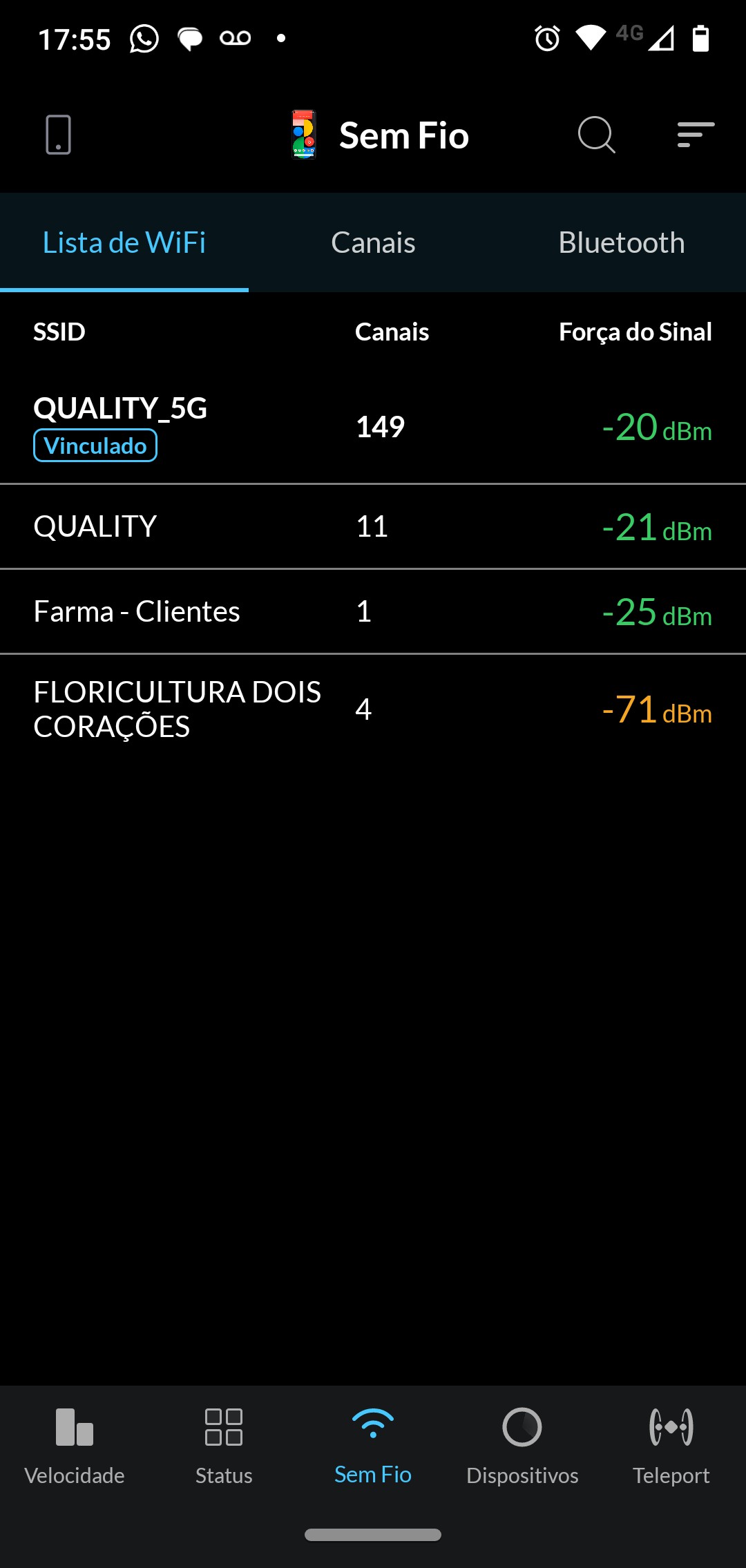Switch to the Canais tab
The width and height of the screenshot is (746, 1568).
tap(373, 242)
